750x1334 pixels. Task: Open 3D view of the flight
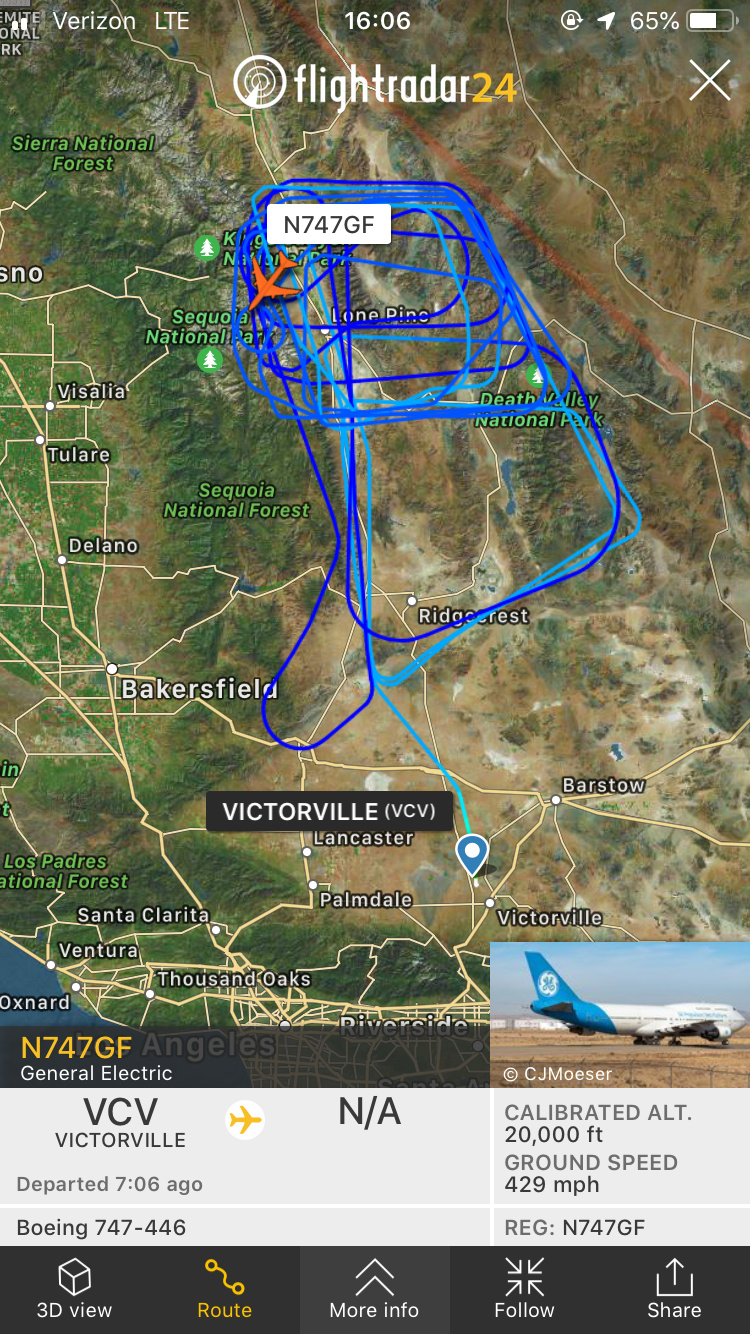(x=75, y=1289)
